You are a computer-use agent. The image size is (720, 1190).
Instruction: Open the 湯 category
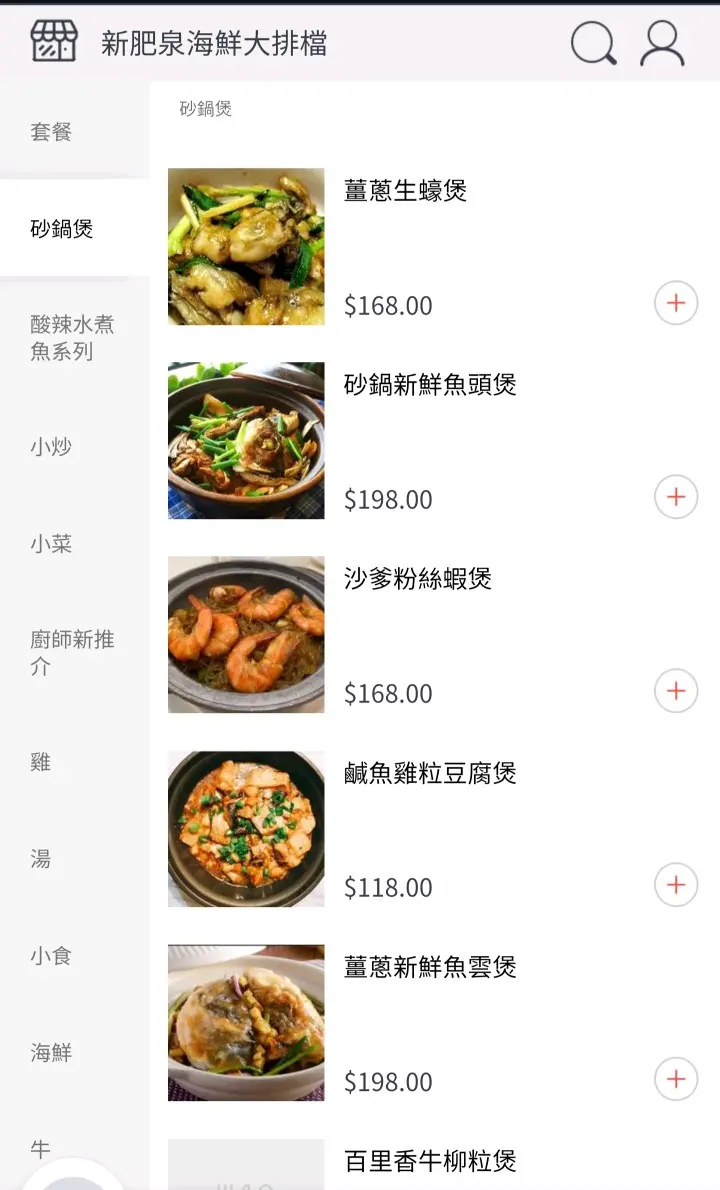(x=40, y=859)
